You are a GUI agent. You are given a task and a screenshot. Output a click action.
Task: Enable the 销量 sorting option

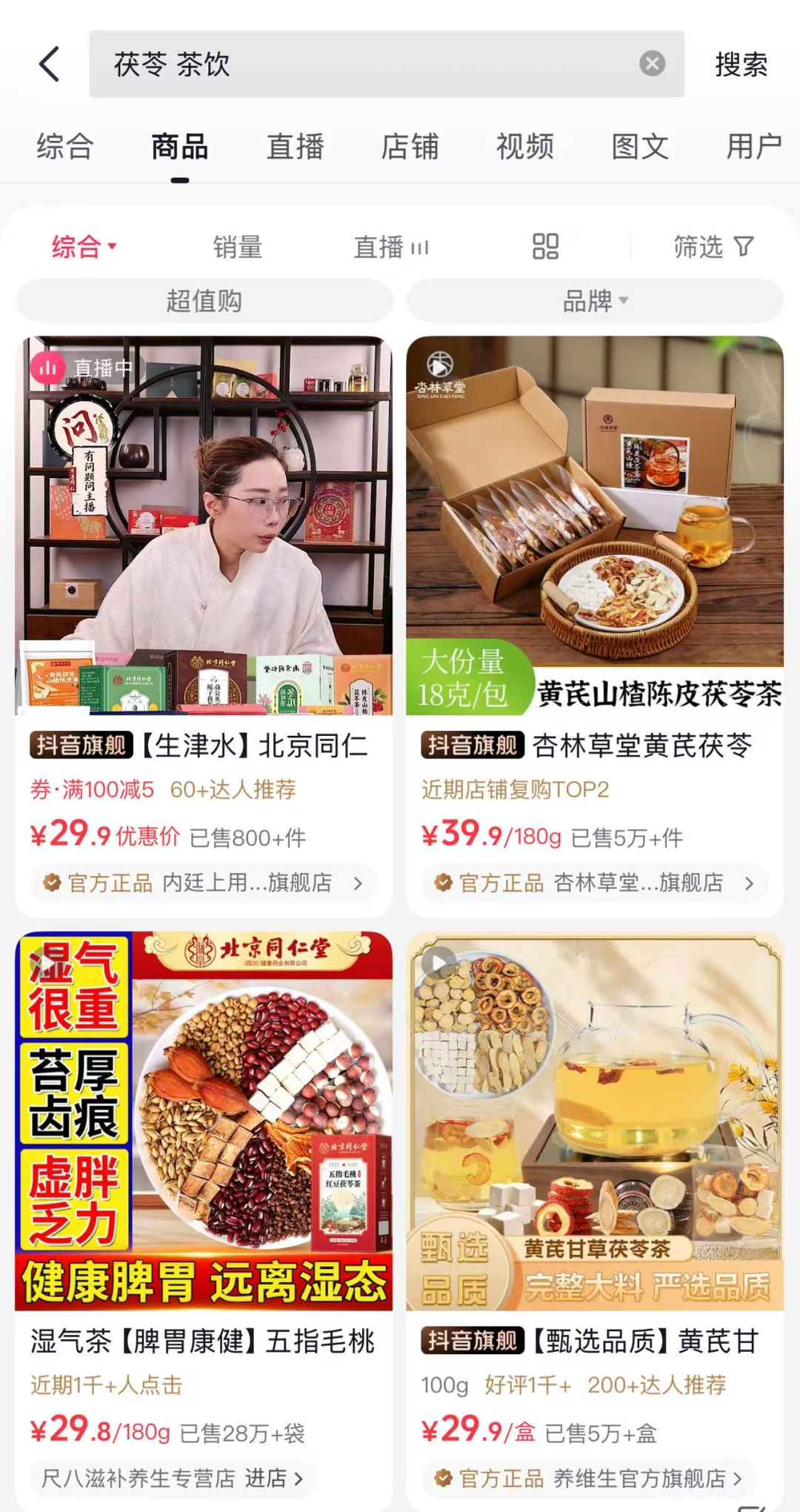click(x=238, y=246)
